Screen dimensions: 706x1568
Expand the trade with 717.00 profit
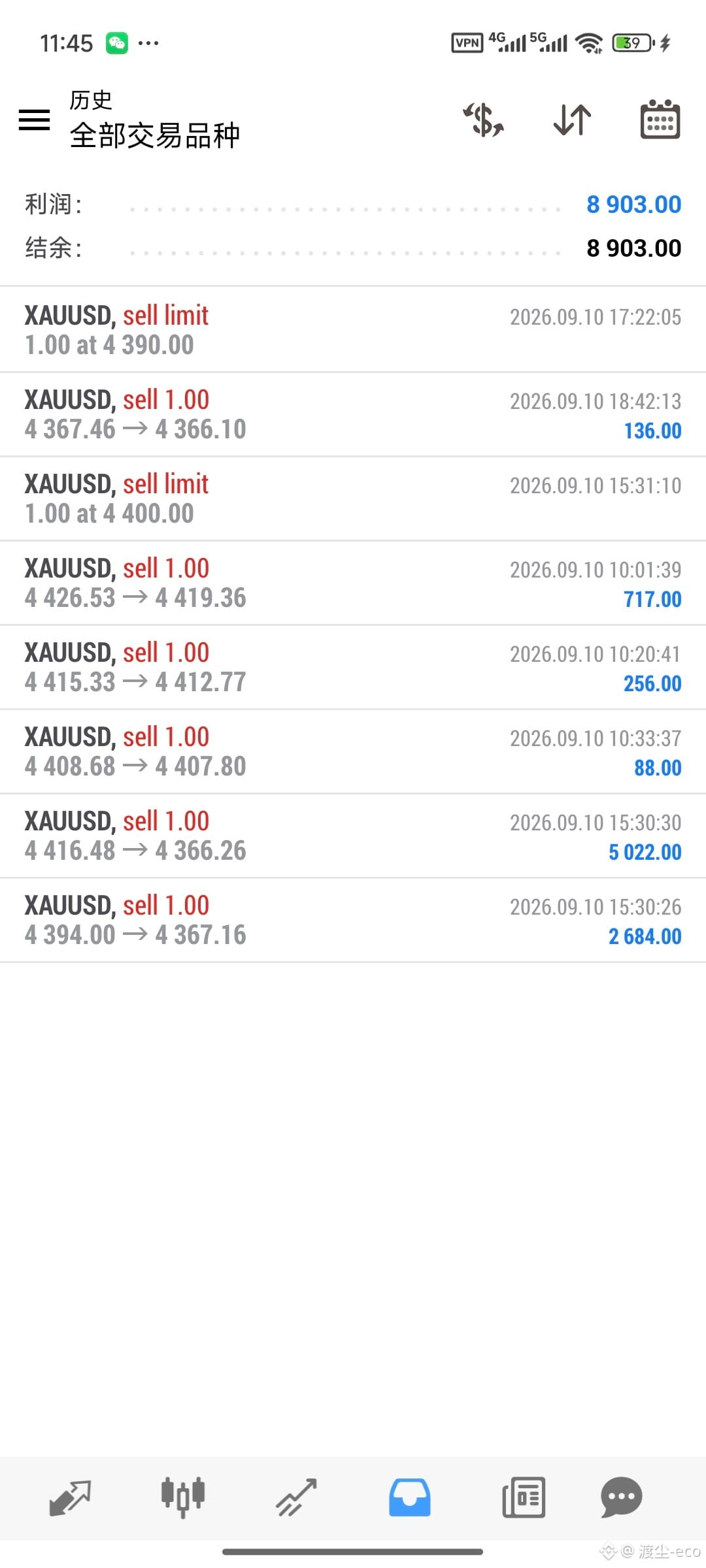click(353, 583)
